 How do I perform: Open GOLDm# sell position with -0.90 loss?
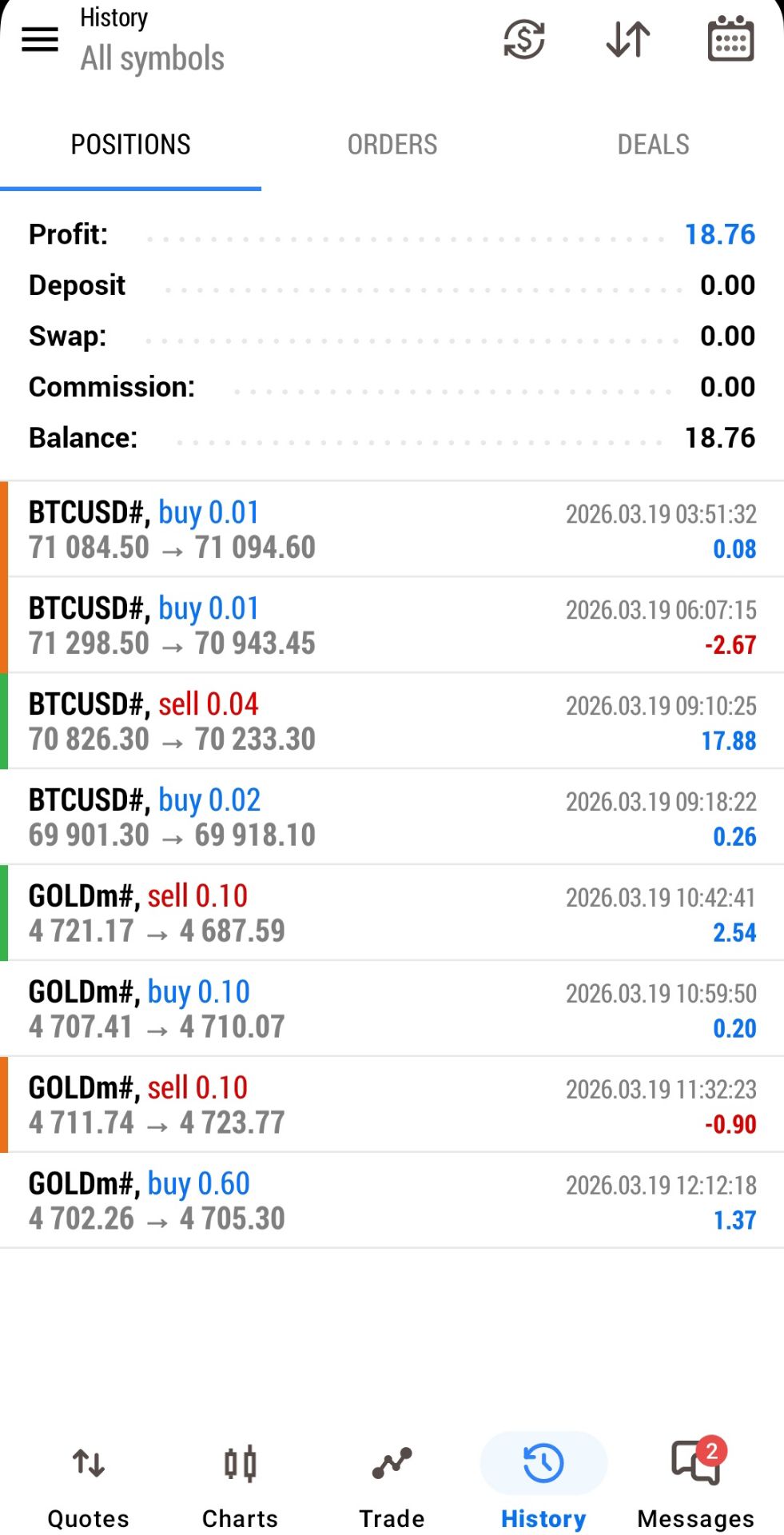pos(392,1105)
